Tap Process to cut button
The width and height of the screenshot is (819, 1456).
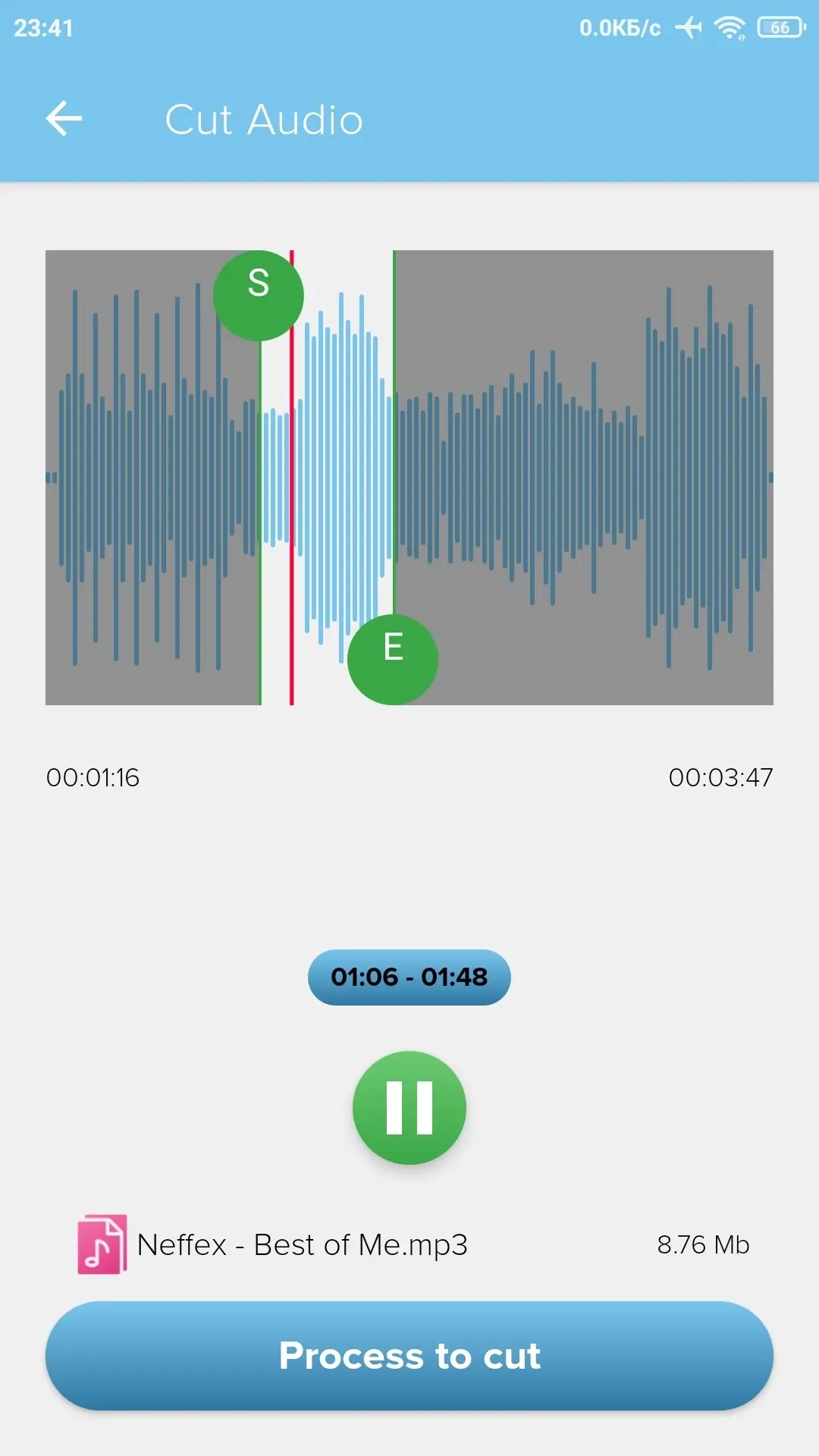[x=409, y=1356]
